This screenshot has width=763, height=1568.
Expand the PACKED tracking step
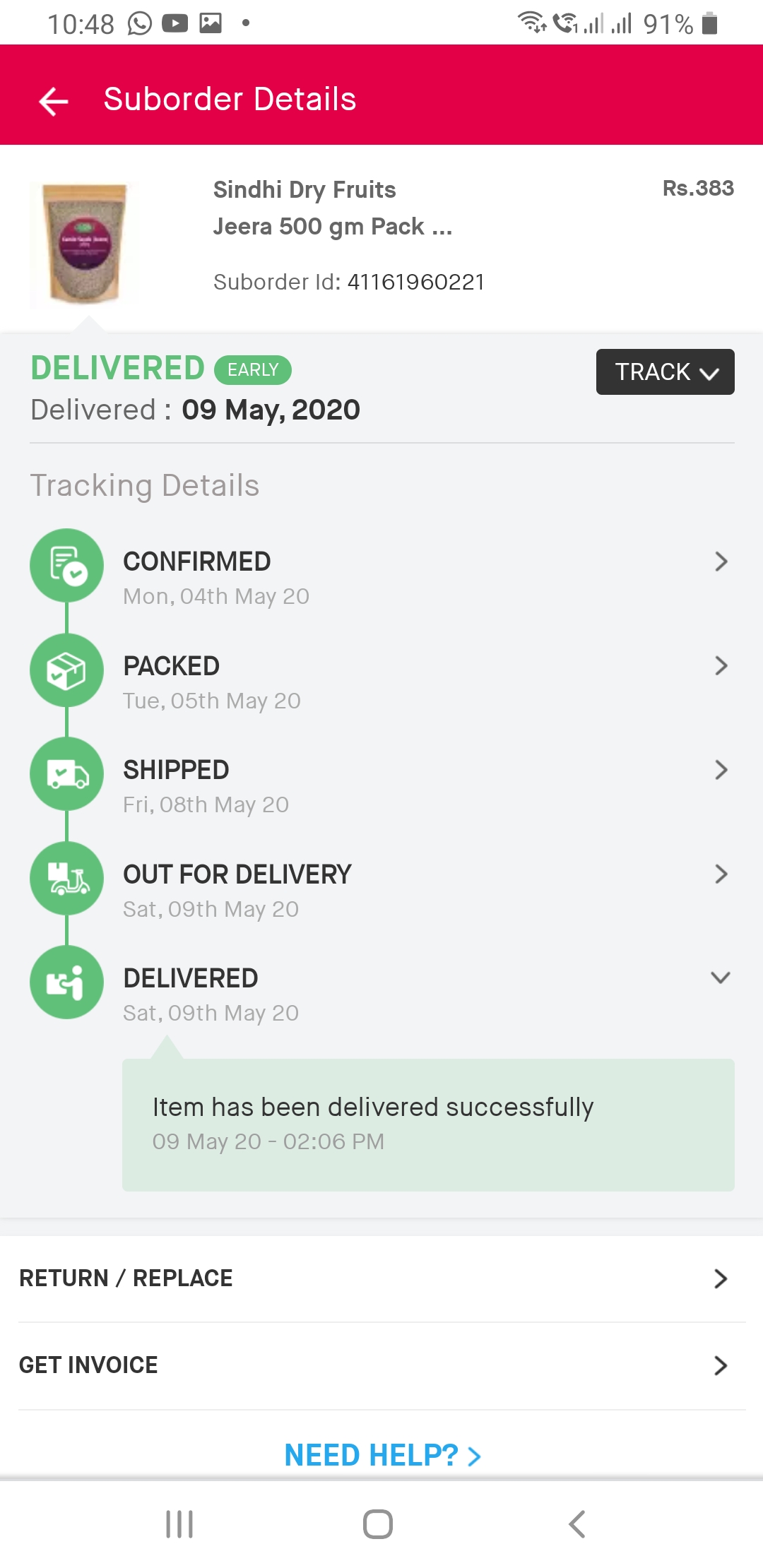pyautogui.click(x=721, y=666)
